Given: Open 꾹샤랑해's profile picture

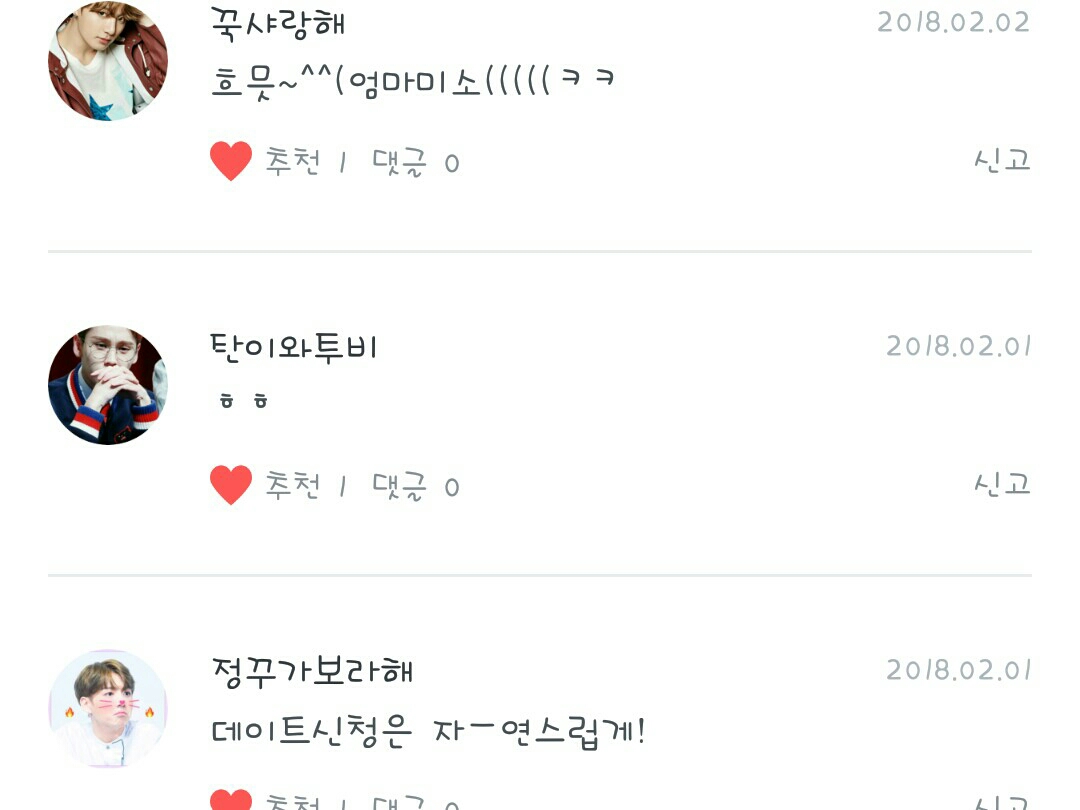Looking at the screenshot, I should click(108, 61).
